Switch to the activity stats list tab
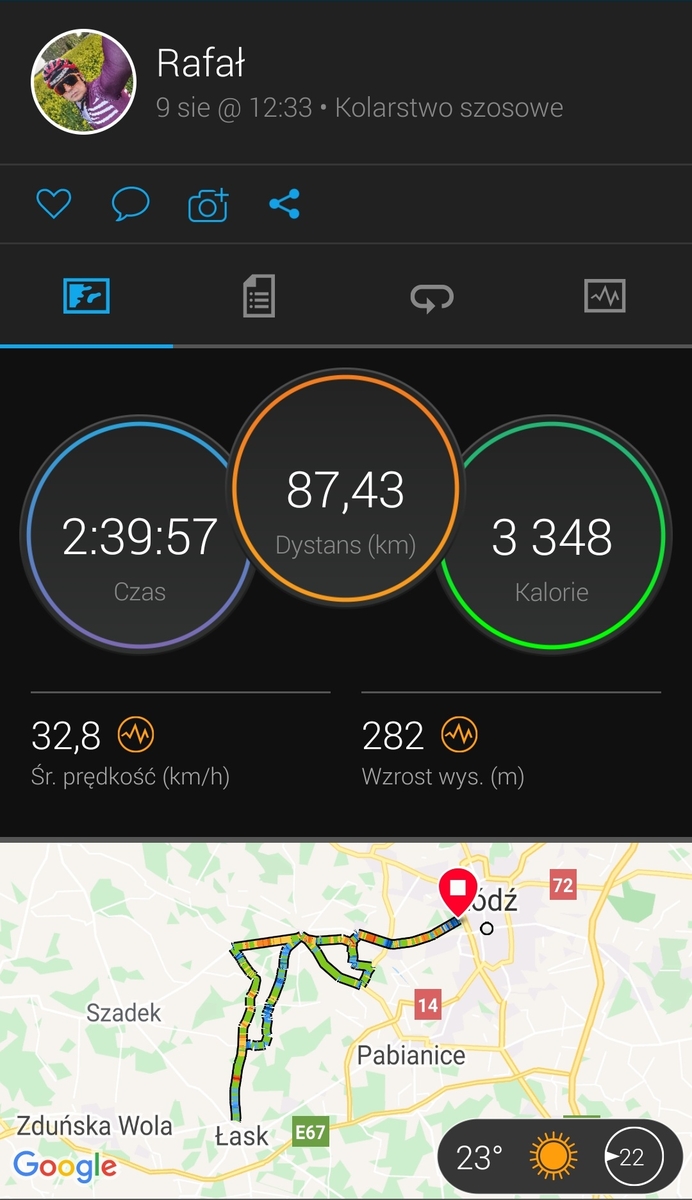The image size is (692, 1200). [259, 297]
